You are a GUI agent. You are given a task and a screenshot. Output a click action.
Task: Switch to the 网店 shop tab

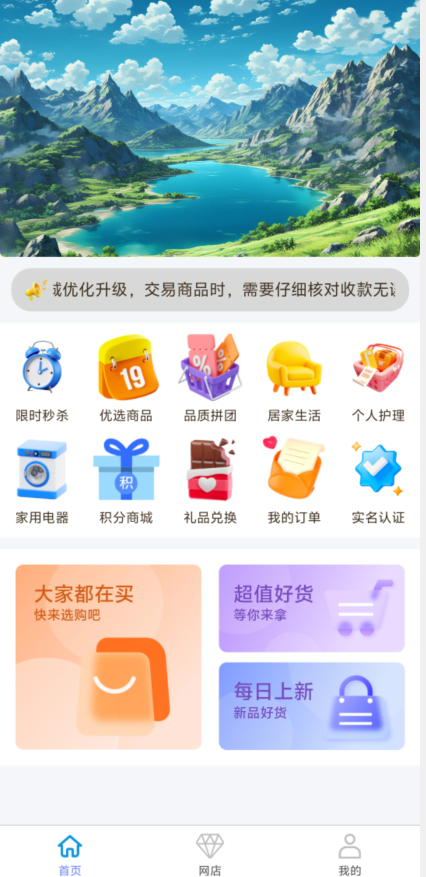pos(210,854)
